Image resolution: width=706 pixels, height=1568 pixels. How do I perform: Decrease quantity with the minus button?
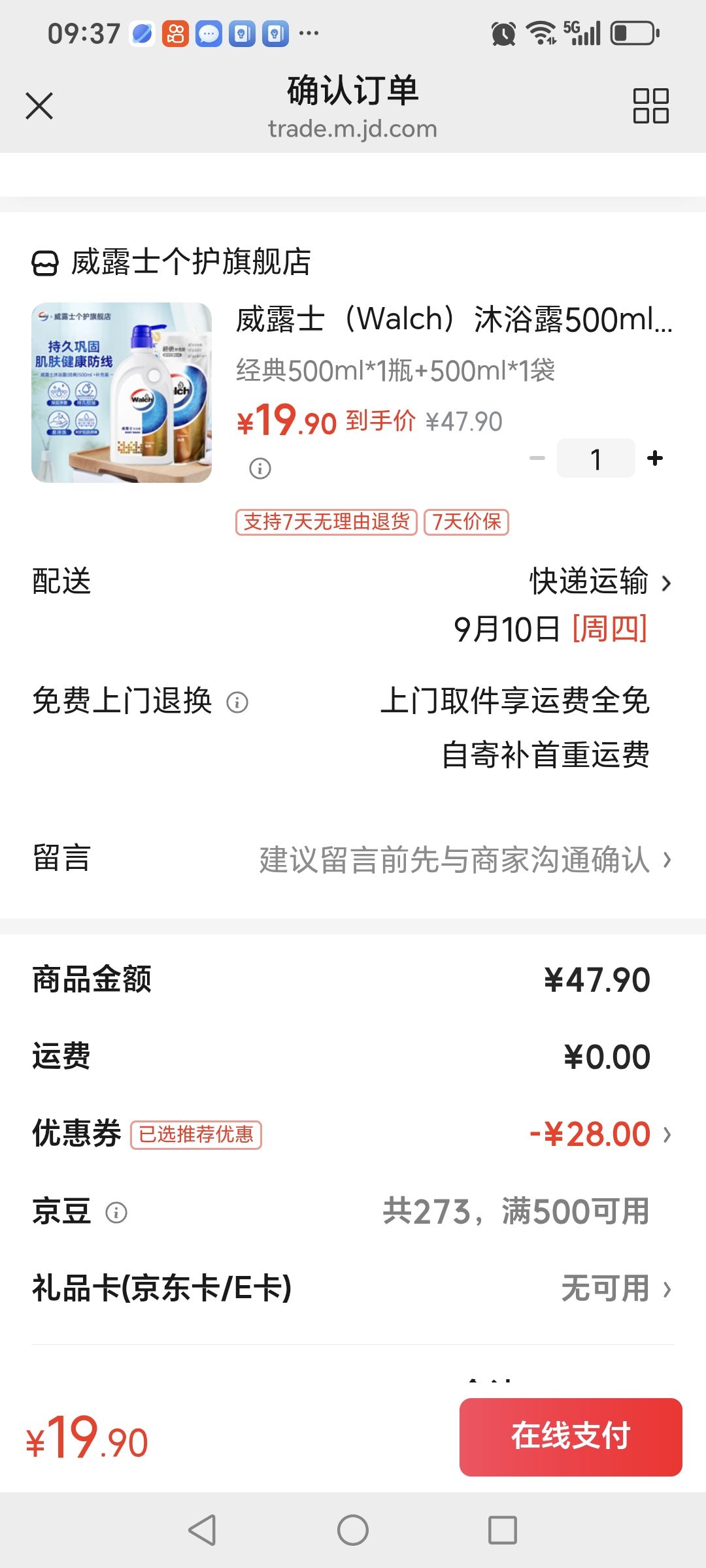[x=537, y=458]
